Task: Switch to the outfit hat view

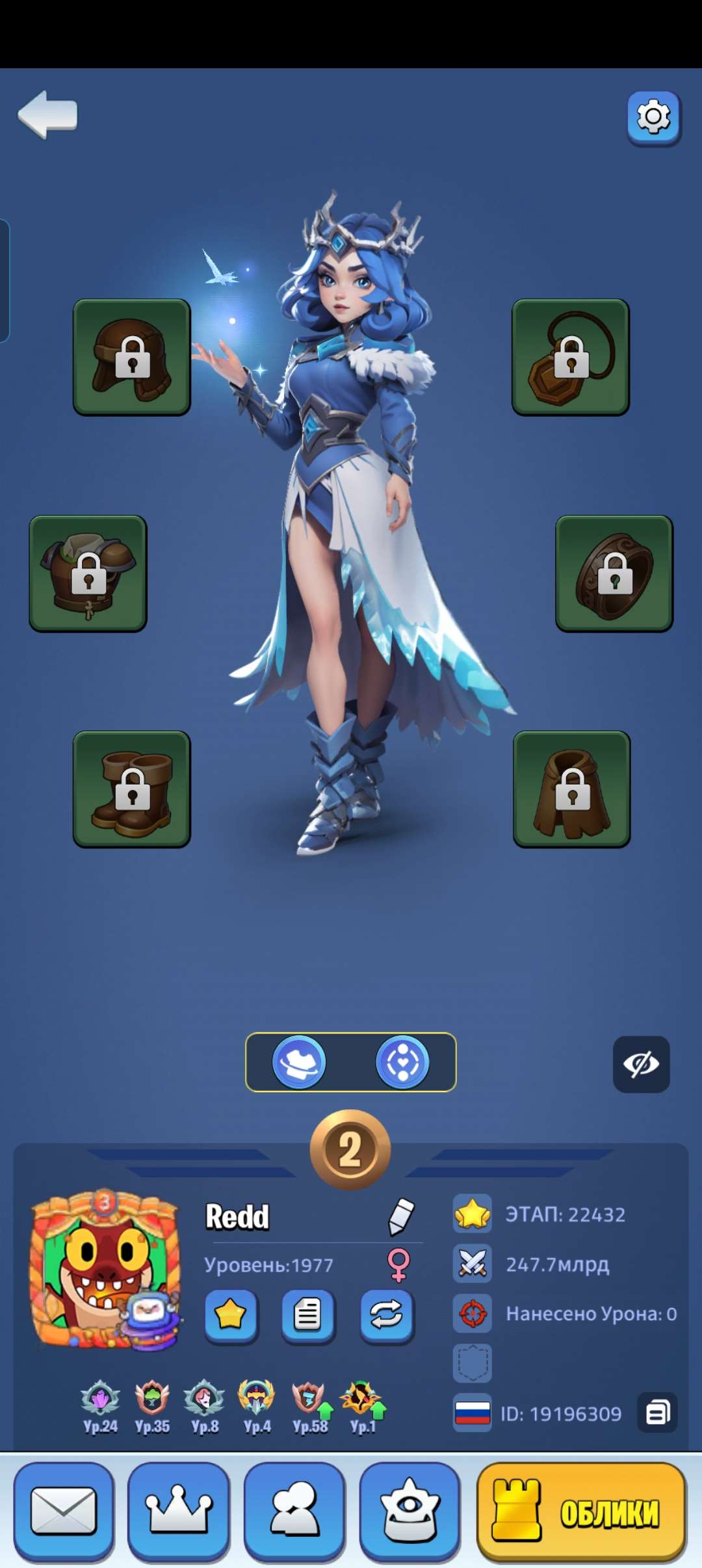Action: 299,1062
